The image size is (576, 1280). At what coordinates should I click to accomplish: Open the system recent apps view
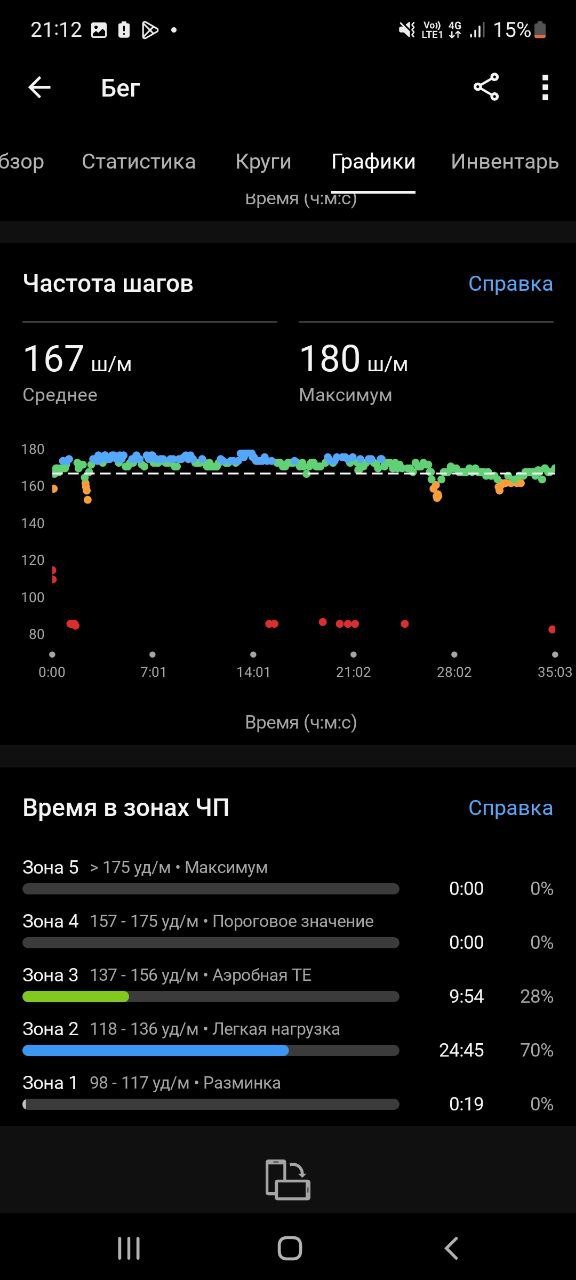tap(129, 1247)
